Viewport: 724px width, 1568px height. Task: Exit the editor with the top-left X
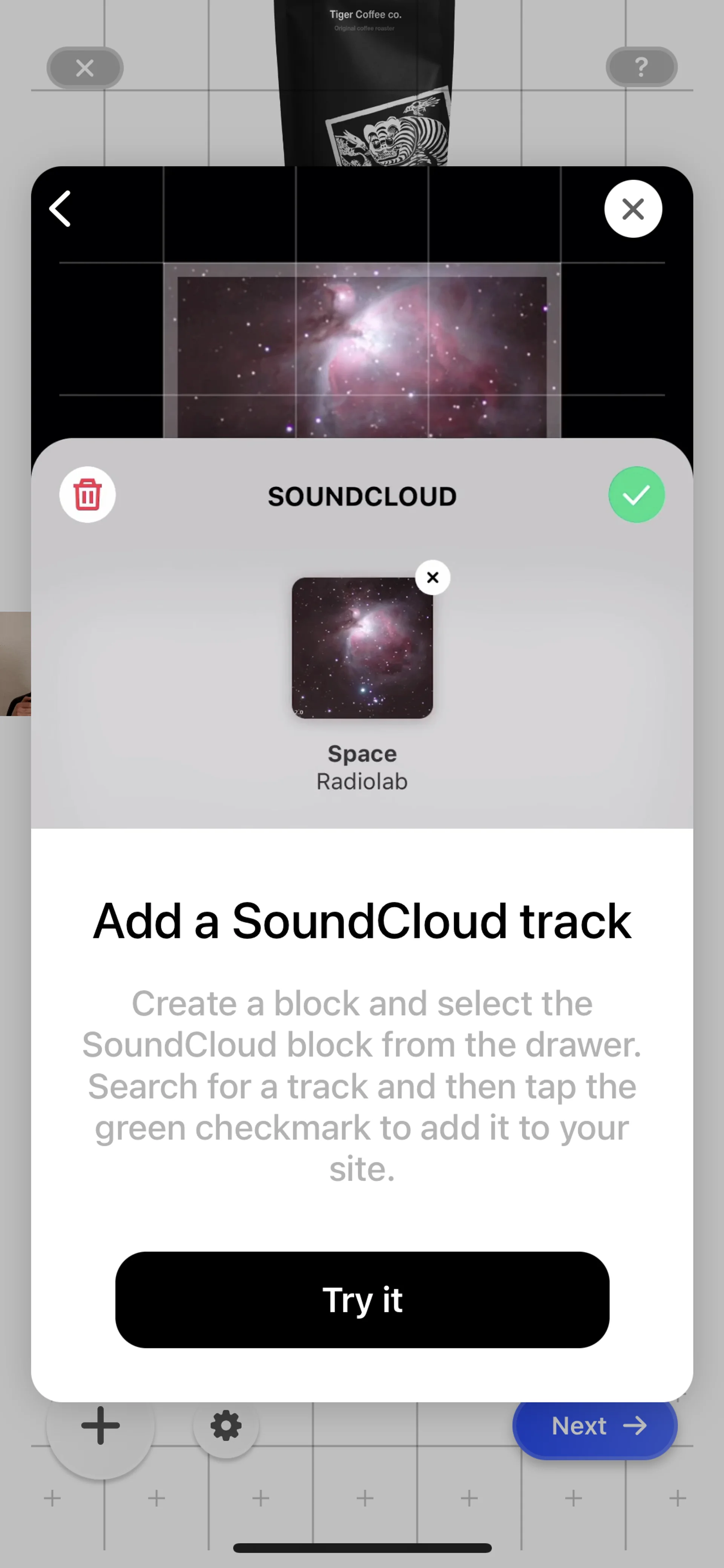[x=85, y=68]
